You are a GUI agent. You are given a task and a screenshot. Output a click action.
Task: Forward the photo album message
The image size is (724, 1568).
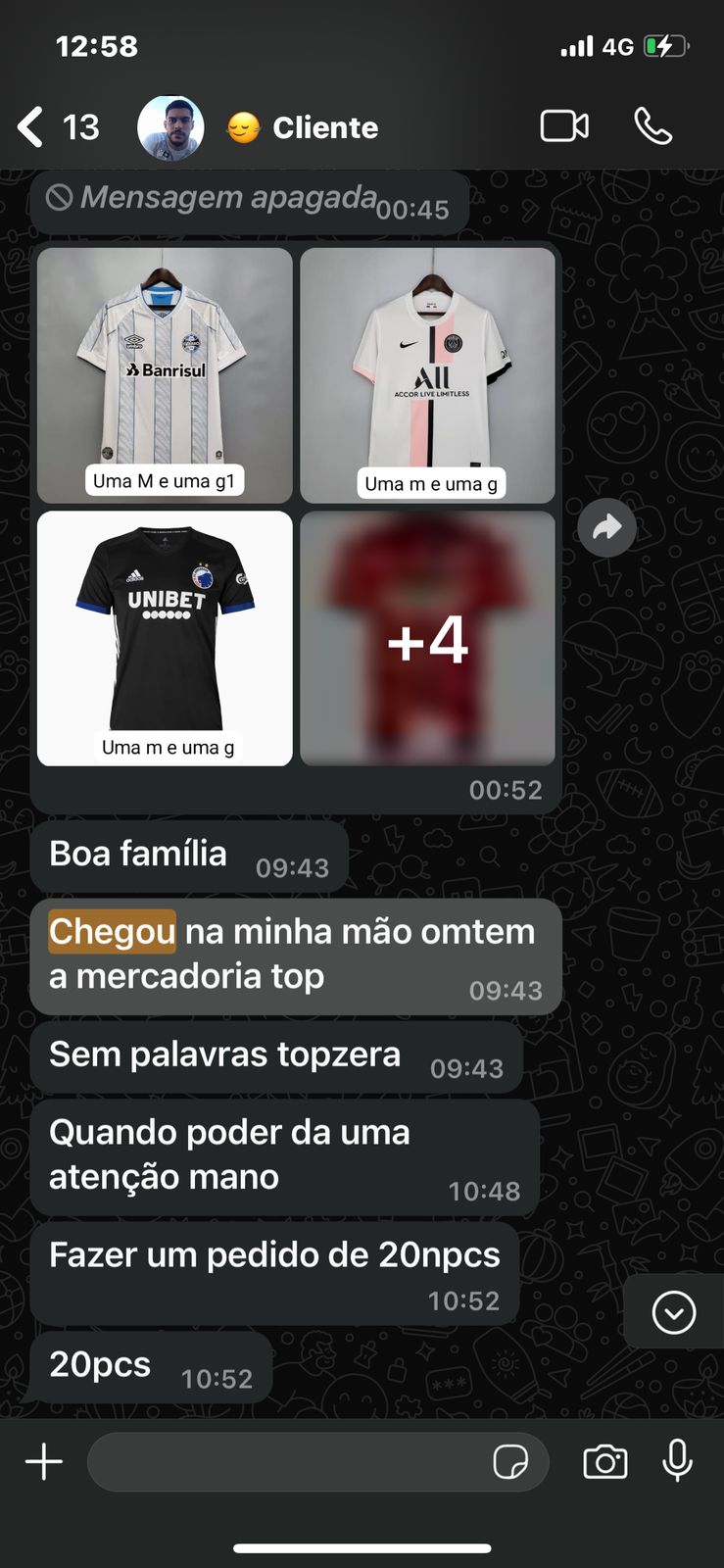tap(606, 527)
